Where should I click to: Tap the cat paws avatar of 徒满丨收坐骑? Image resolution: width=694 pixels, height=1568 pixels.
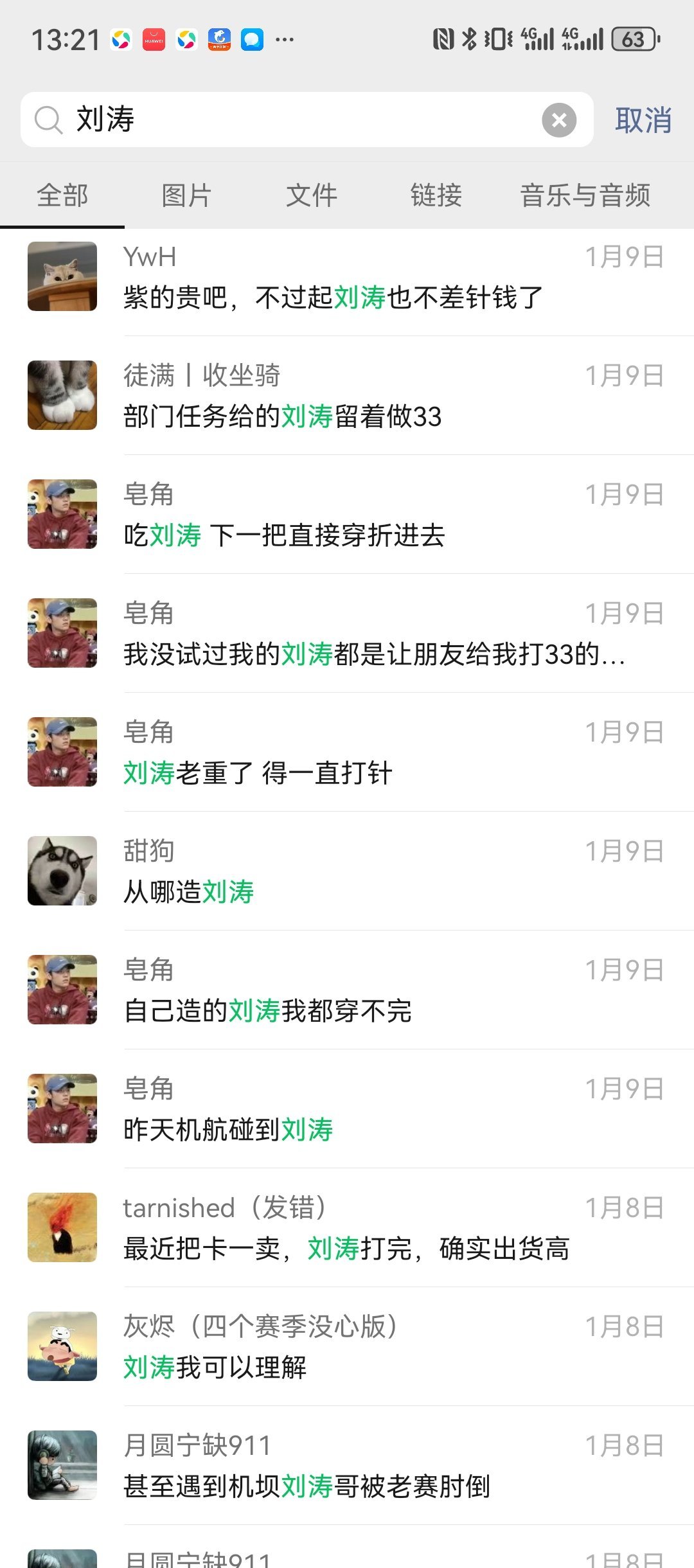click(62, 394)
